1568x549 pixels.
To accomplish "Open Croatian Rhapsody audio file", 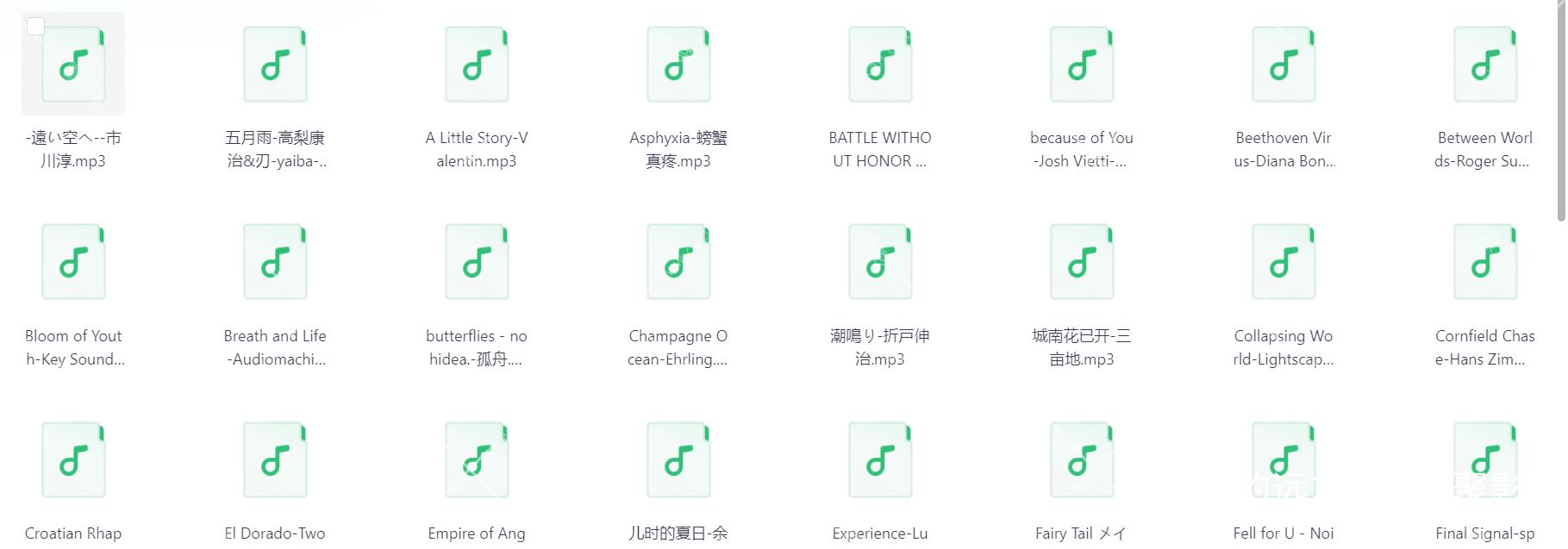I will (x=73, y=461).
